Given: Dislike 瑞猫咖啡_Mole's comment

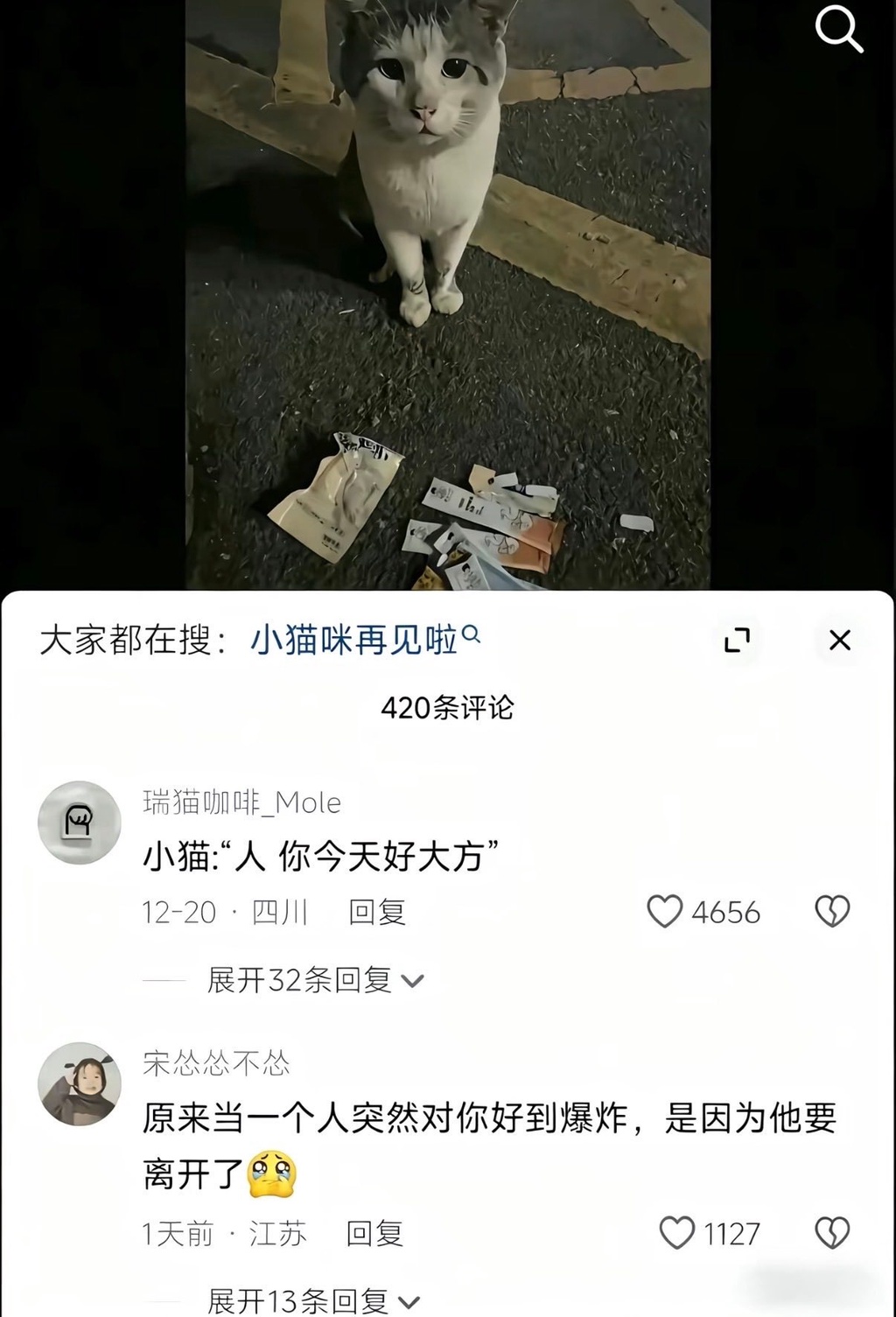Looking at the screenshot, I should (x=831, y=912).
